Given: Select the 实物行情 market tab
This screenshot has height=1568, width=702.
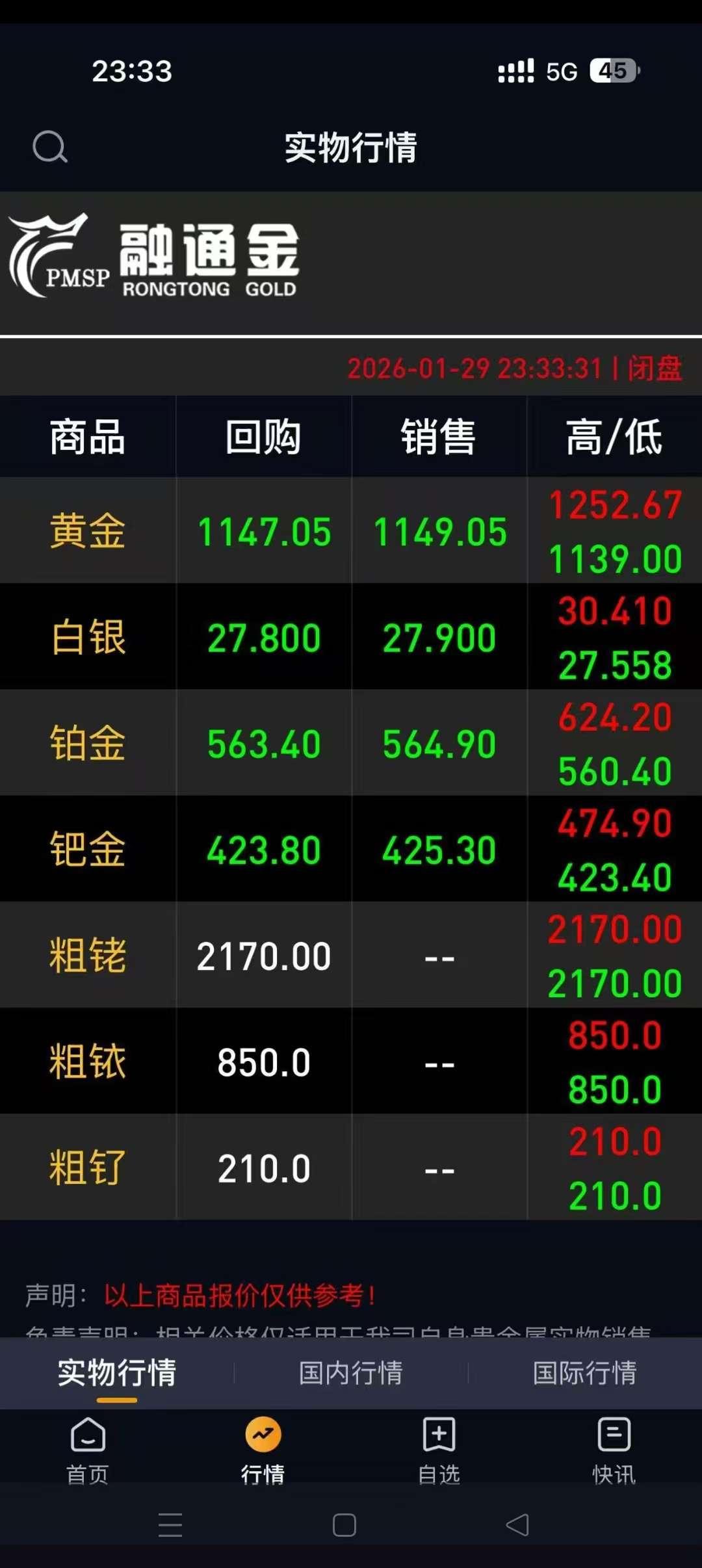Looking at the screenshot, I should (117, 1373).
